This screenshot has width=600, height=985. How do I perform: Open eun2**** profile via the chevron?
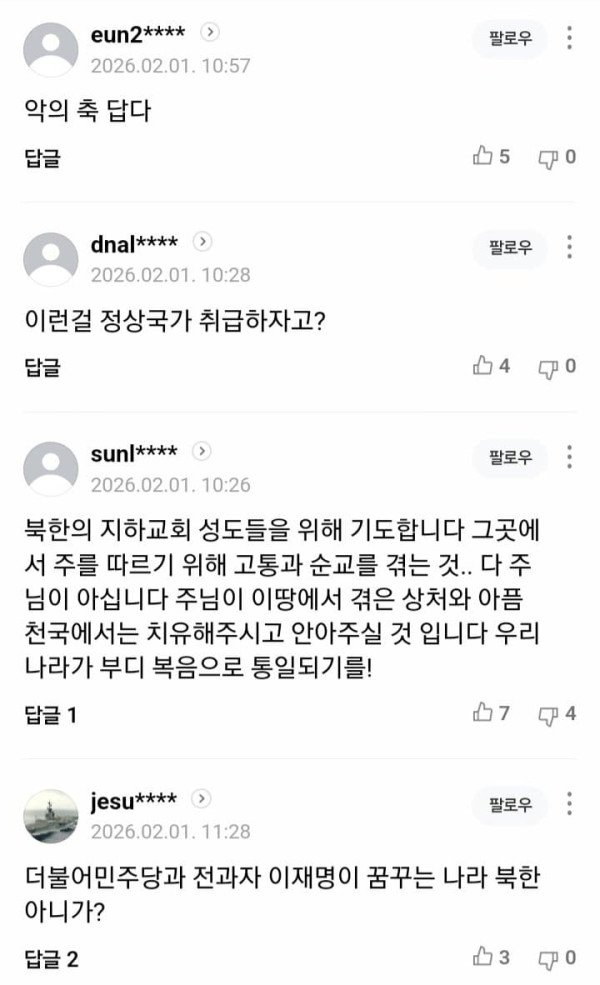tap(209, 32)
